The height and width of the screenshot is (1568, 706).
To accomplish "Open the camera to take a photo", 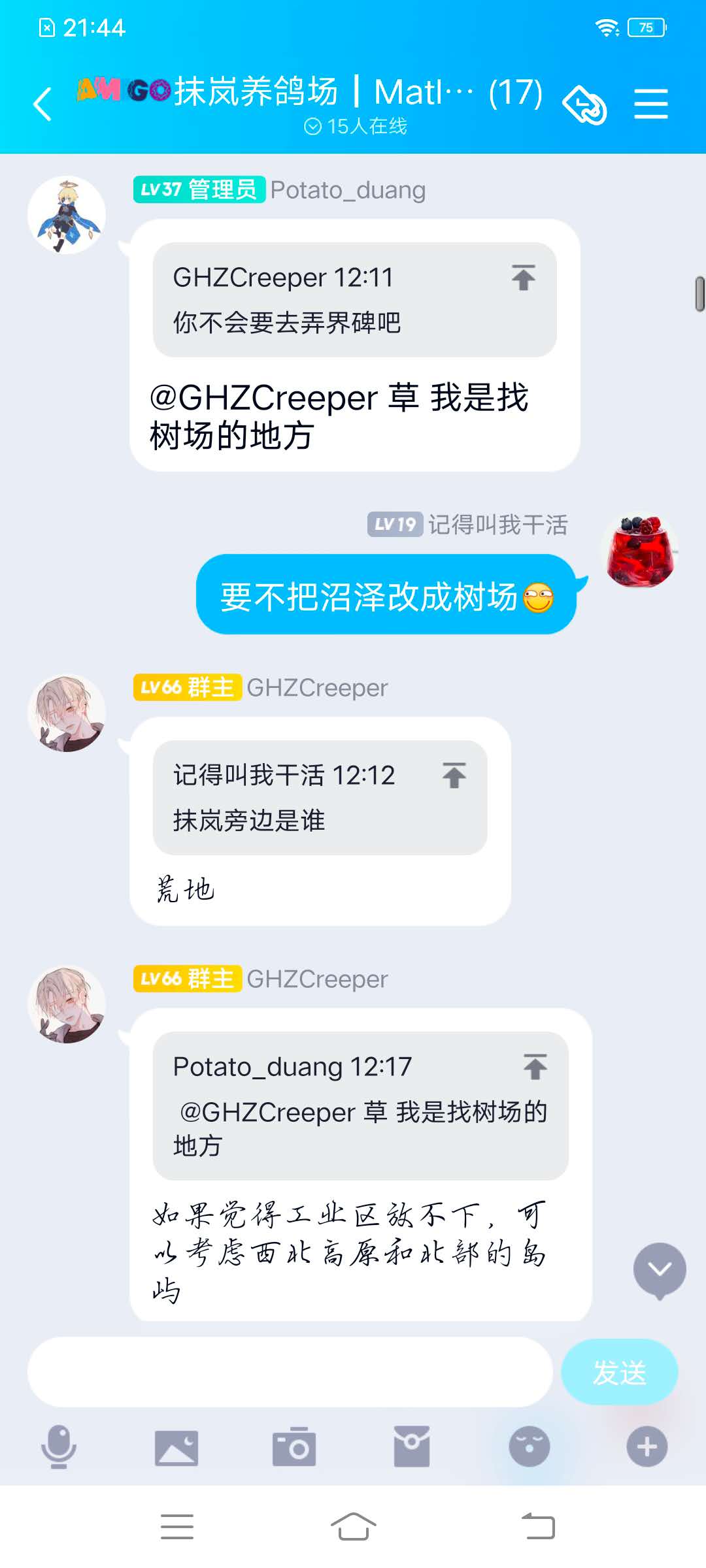I will [x=294, y=1446].
